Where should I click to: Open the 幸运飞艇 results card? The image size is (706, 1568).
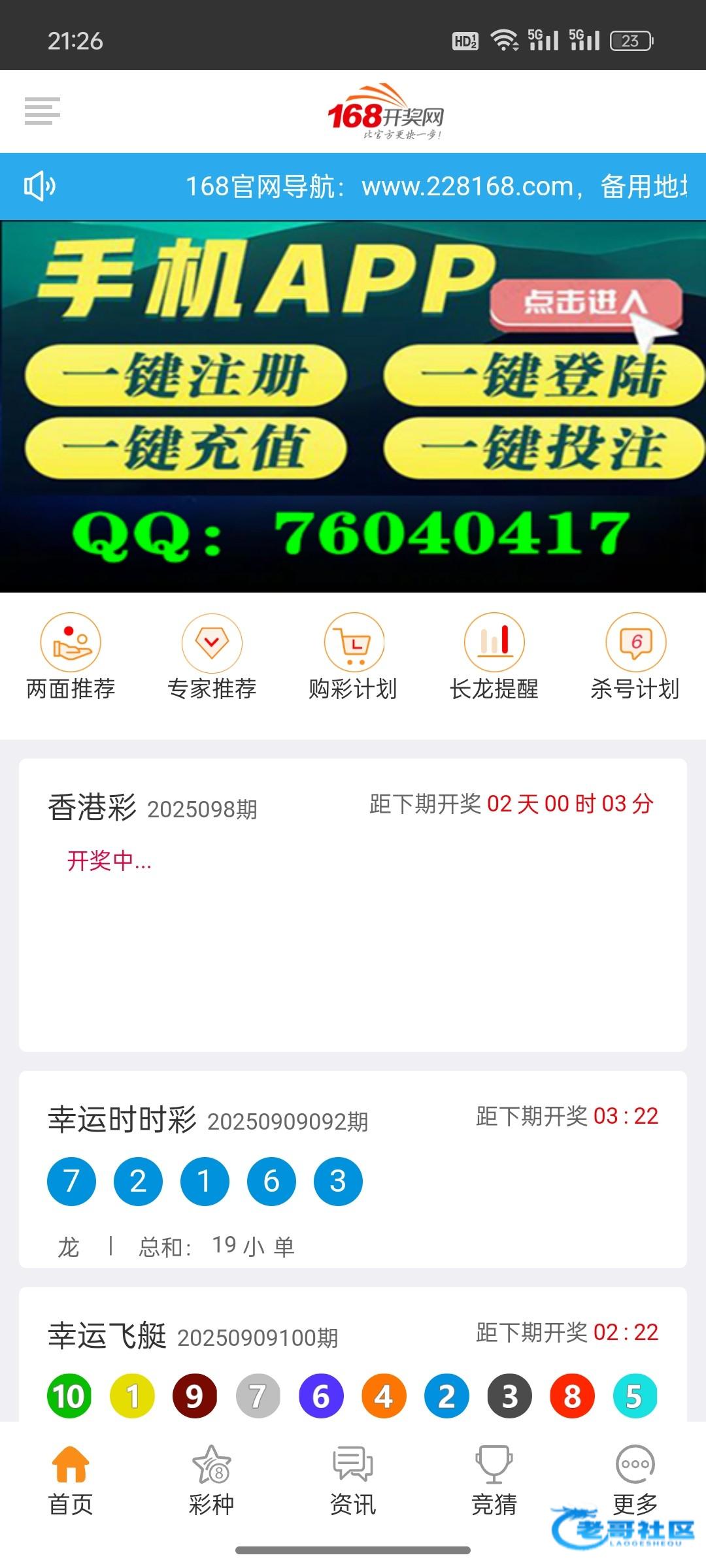coord(353,1359)
